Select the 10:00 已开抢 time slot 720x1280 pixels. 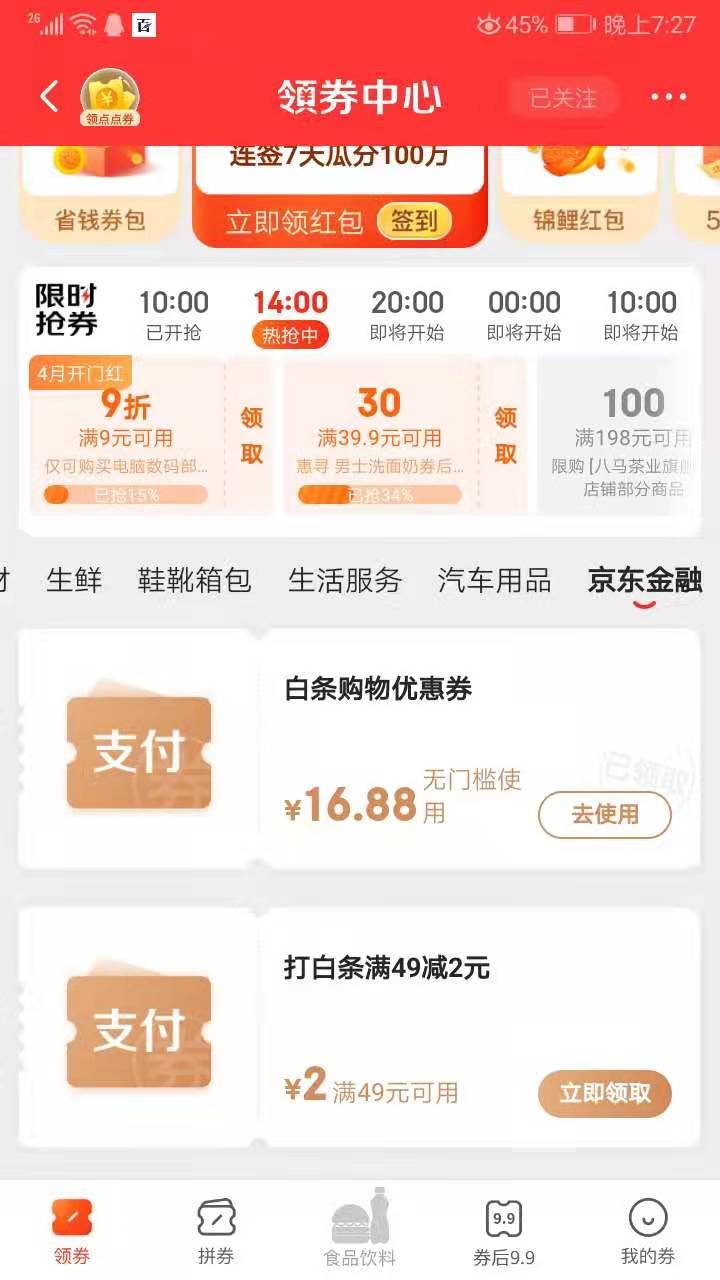click(x=173, y=315)
